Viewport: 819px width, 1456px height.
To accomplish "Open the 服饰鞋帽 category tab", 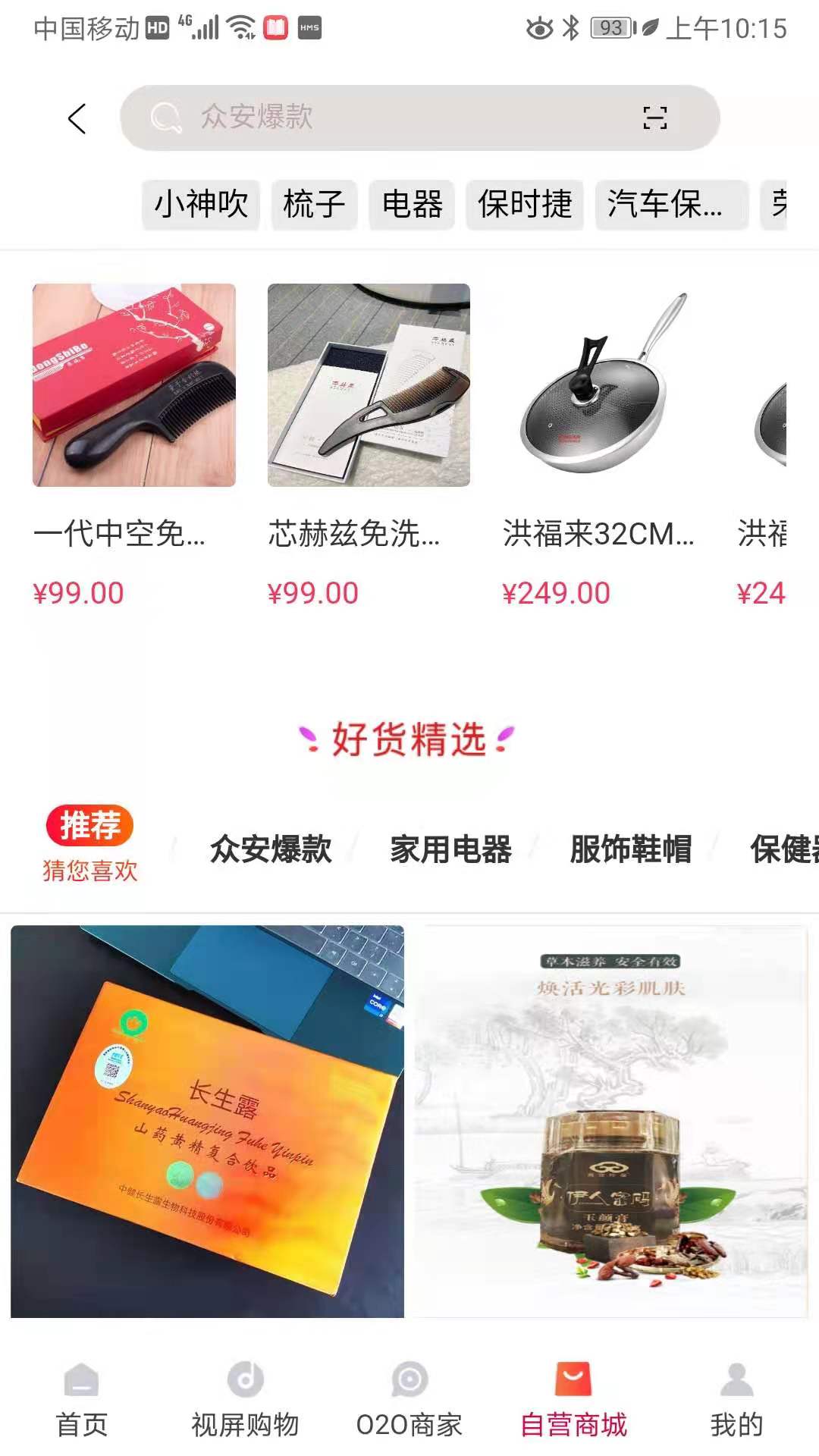I will click(x=630, y=851).
